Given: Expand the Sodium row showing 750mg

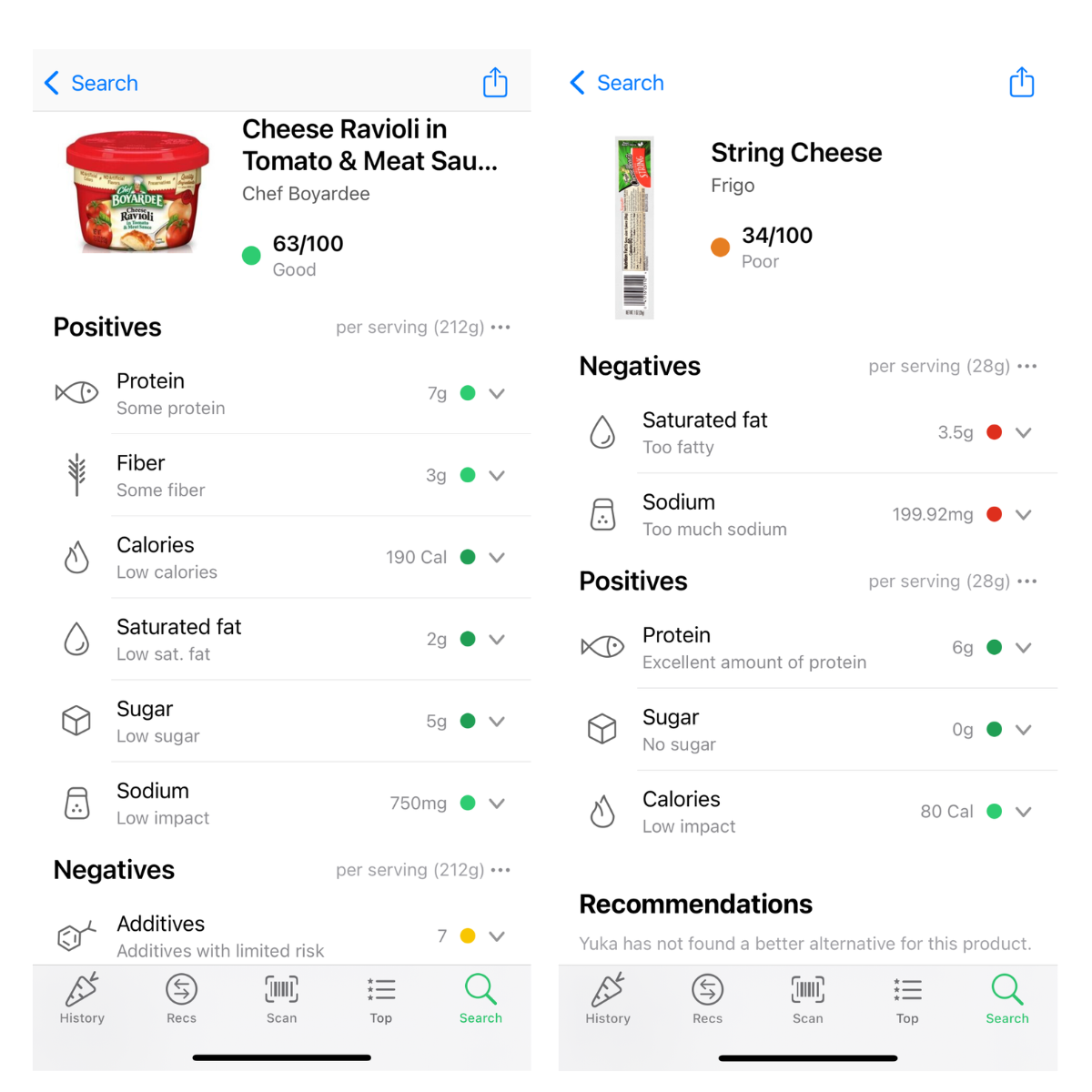Looking at the screenshot, I should 497,803.
